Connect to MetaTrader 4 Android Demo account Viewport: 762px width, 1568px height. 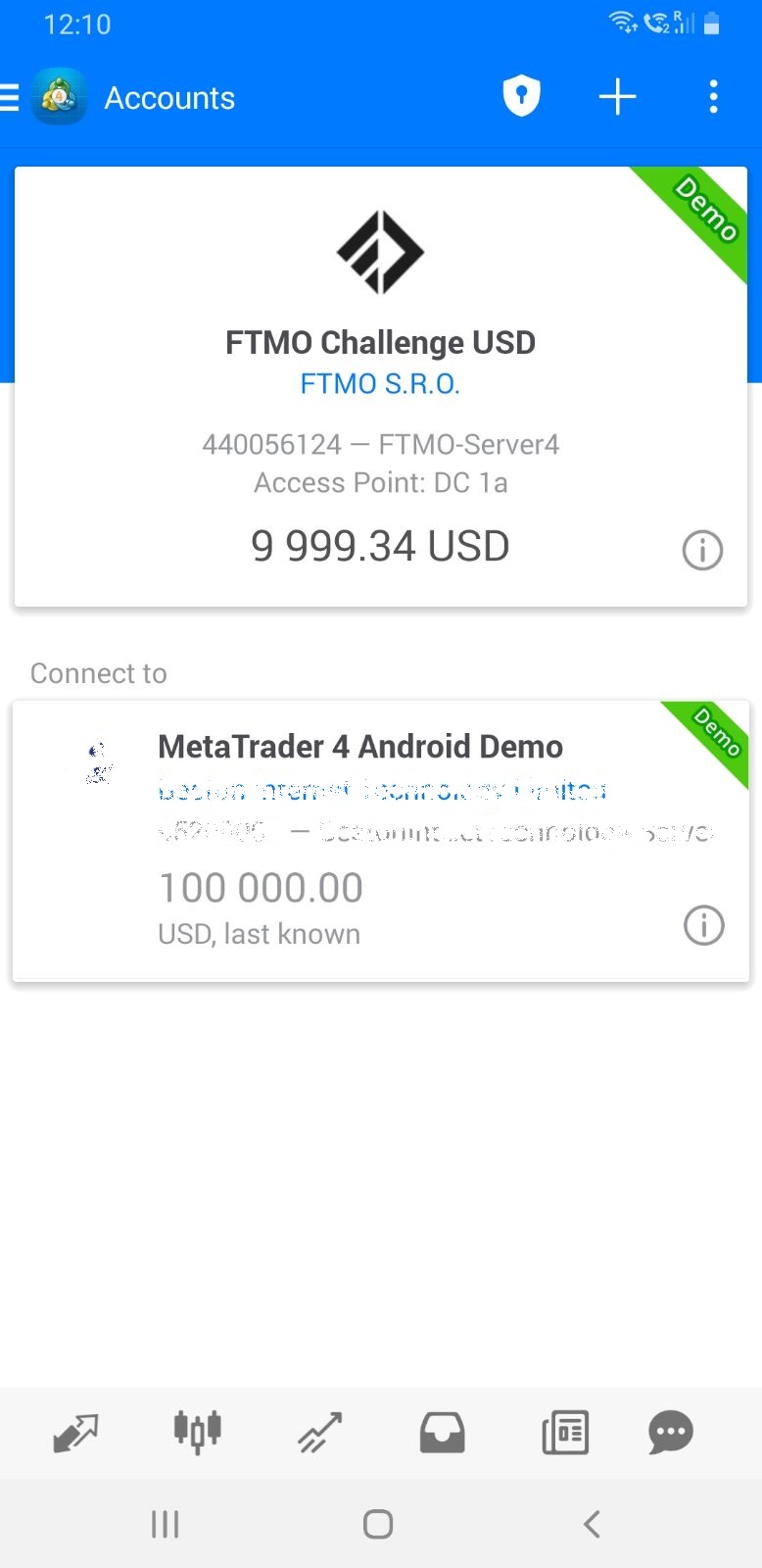[360, 747]
